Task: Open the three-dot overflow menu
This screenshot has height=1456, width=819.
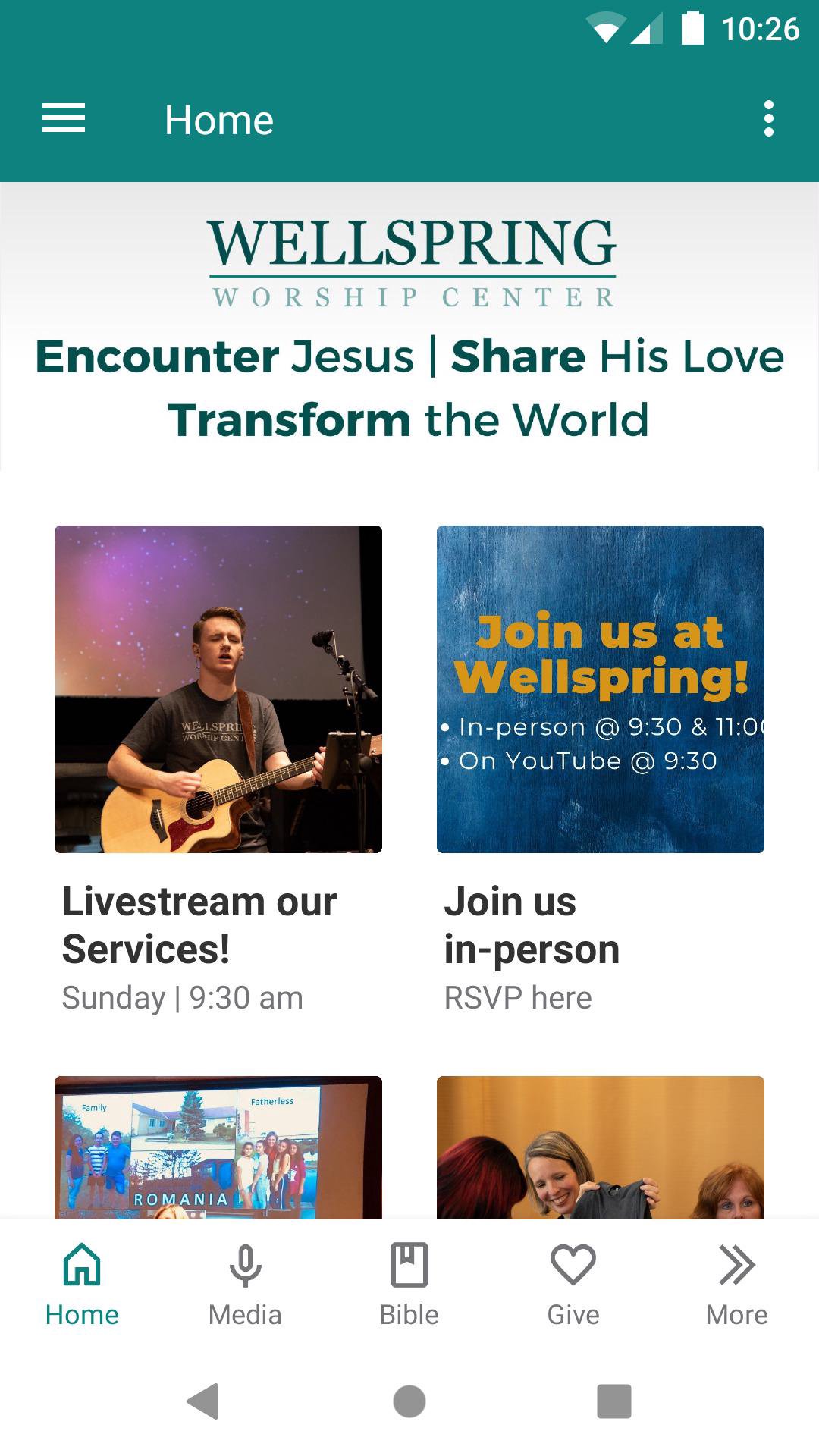Action: coord(768,119)
